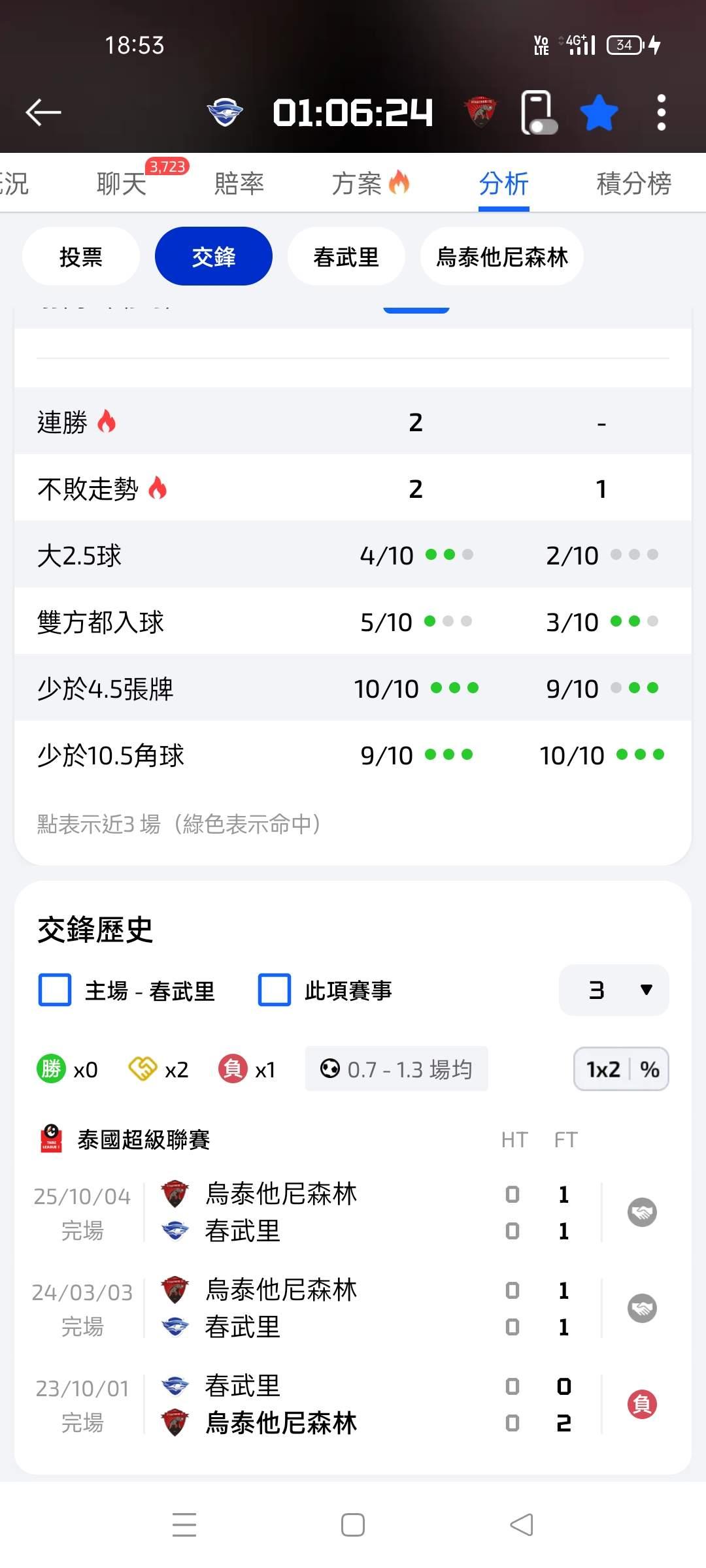
Task: Remove this match from favorites star
Action: click(x=599, y=113)
